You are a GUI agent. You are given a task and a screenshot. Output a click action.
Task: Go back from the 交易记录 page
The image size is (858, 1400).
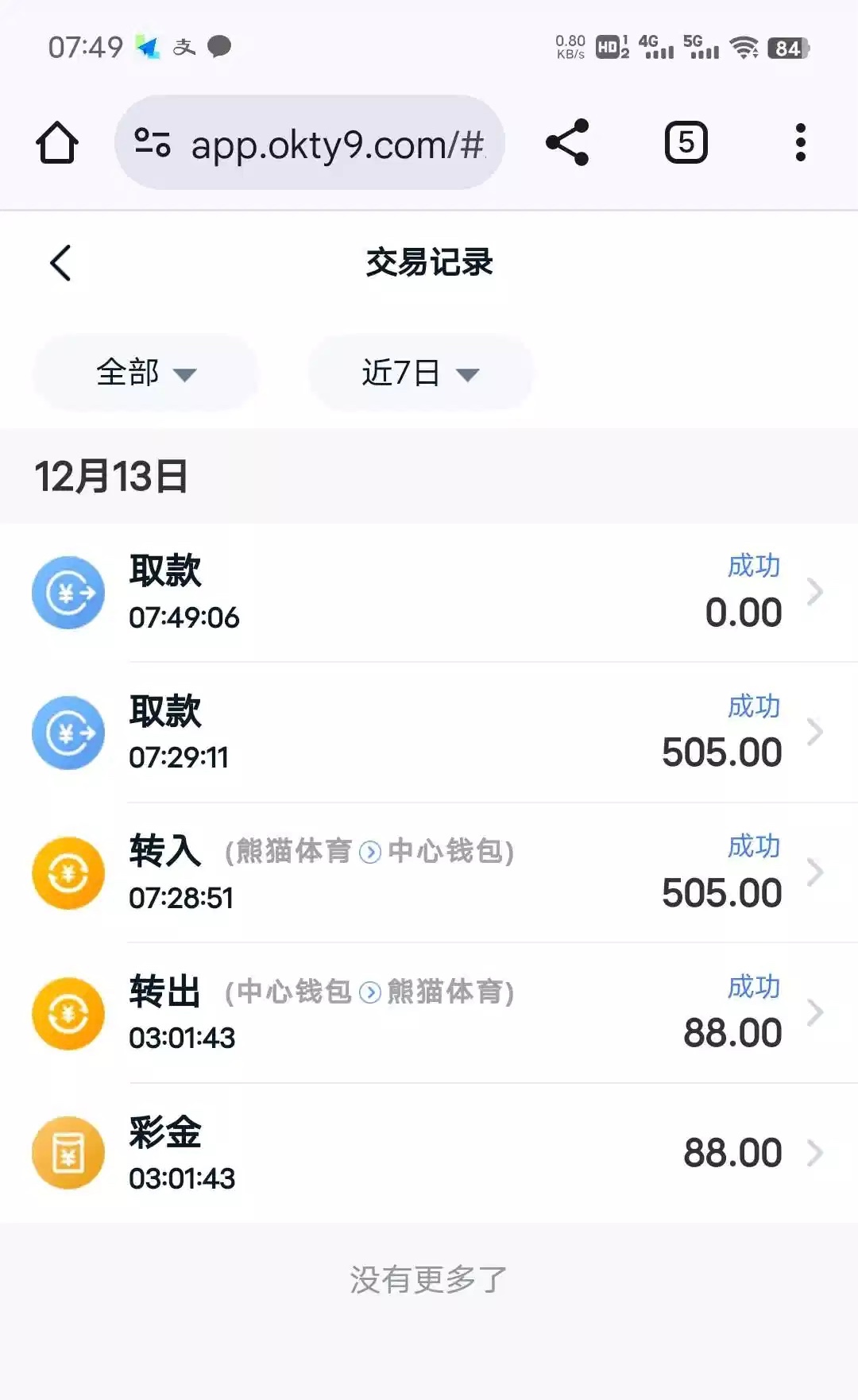(x=60, y=263)
